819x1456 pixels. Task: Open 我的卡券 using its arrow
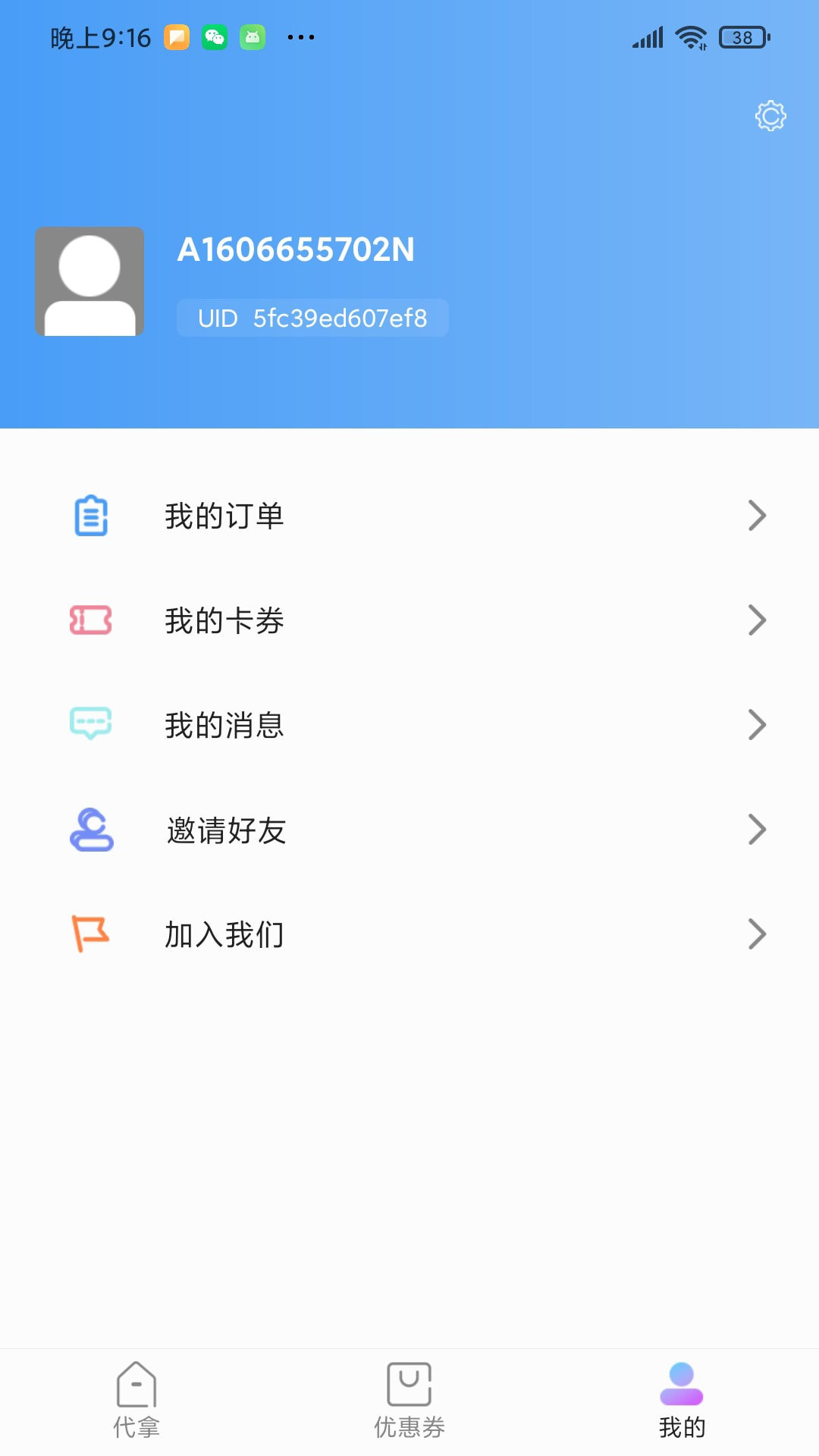tap(757, 620)
